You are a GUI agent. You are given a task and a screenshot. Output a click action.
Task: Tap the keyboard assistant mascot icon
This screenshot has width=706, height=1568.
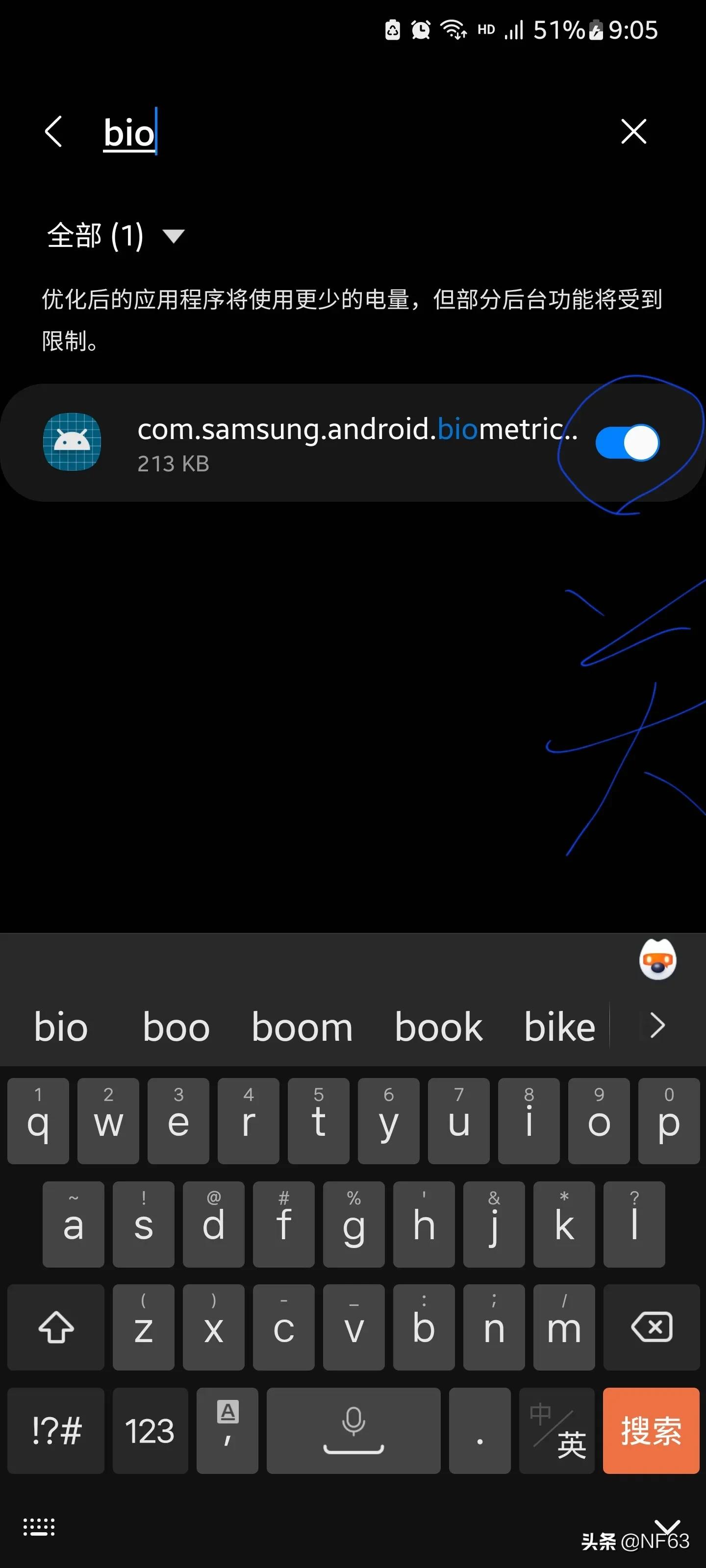(657, 960)
